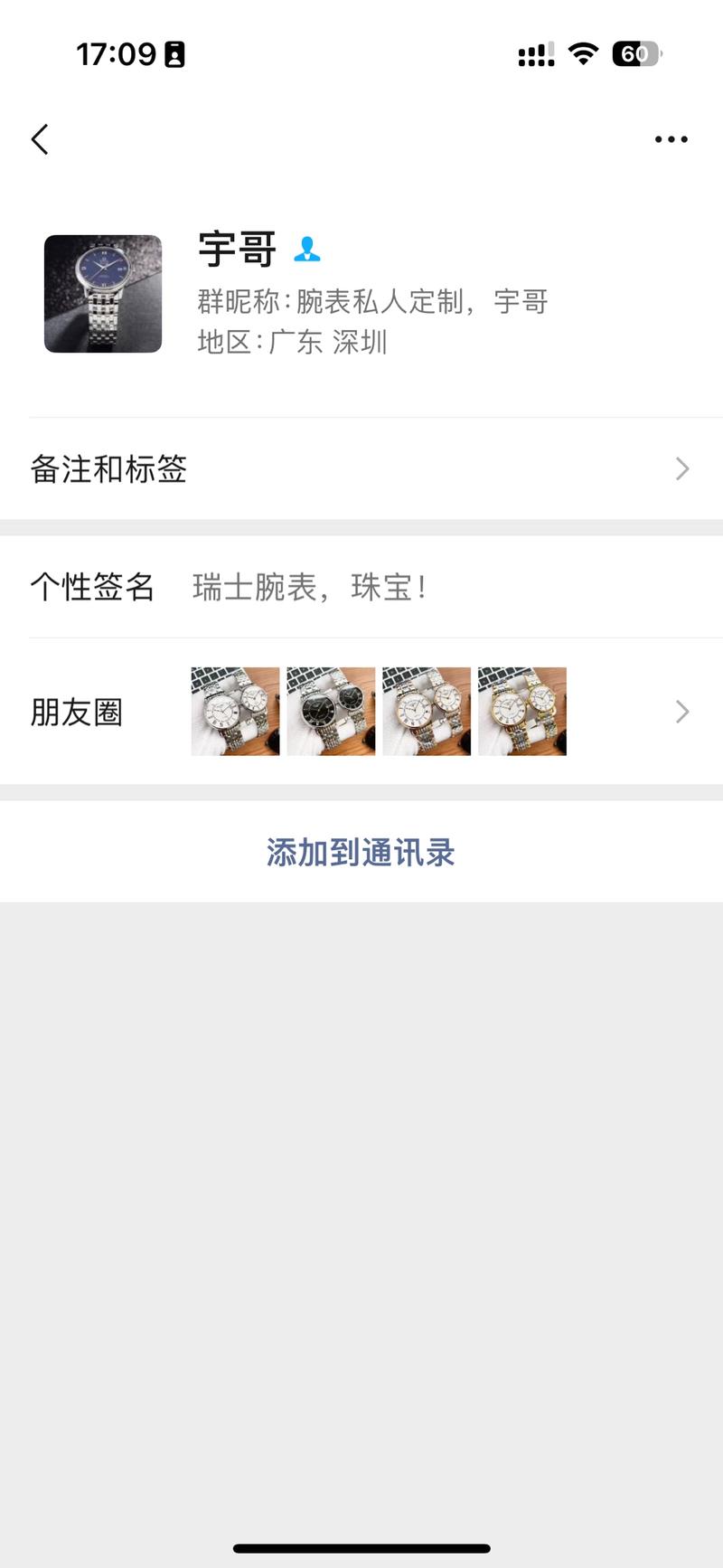Tap 添加到通讯录 to add contact
723x1568 pixels.
(x=361, y=852)
